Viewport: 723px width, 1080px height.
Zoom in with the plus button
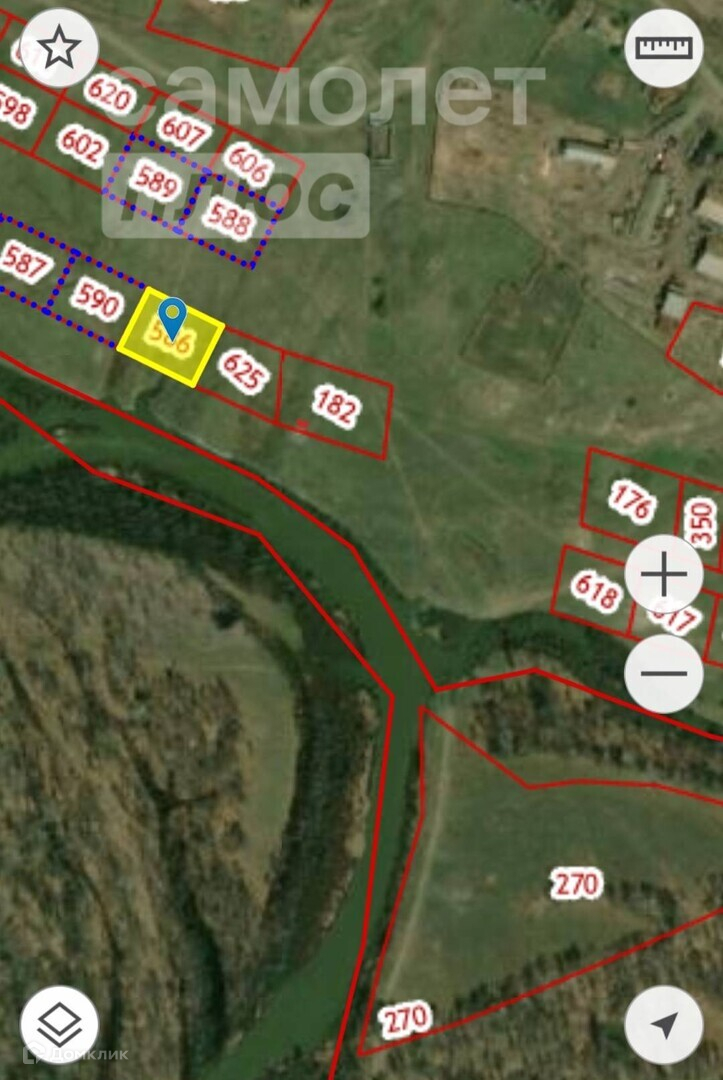[x=664, y=574]
